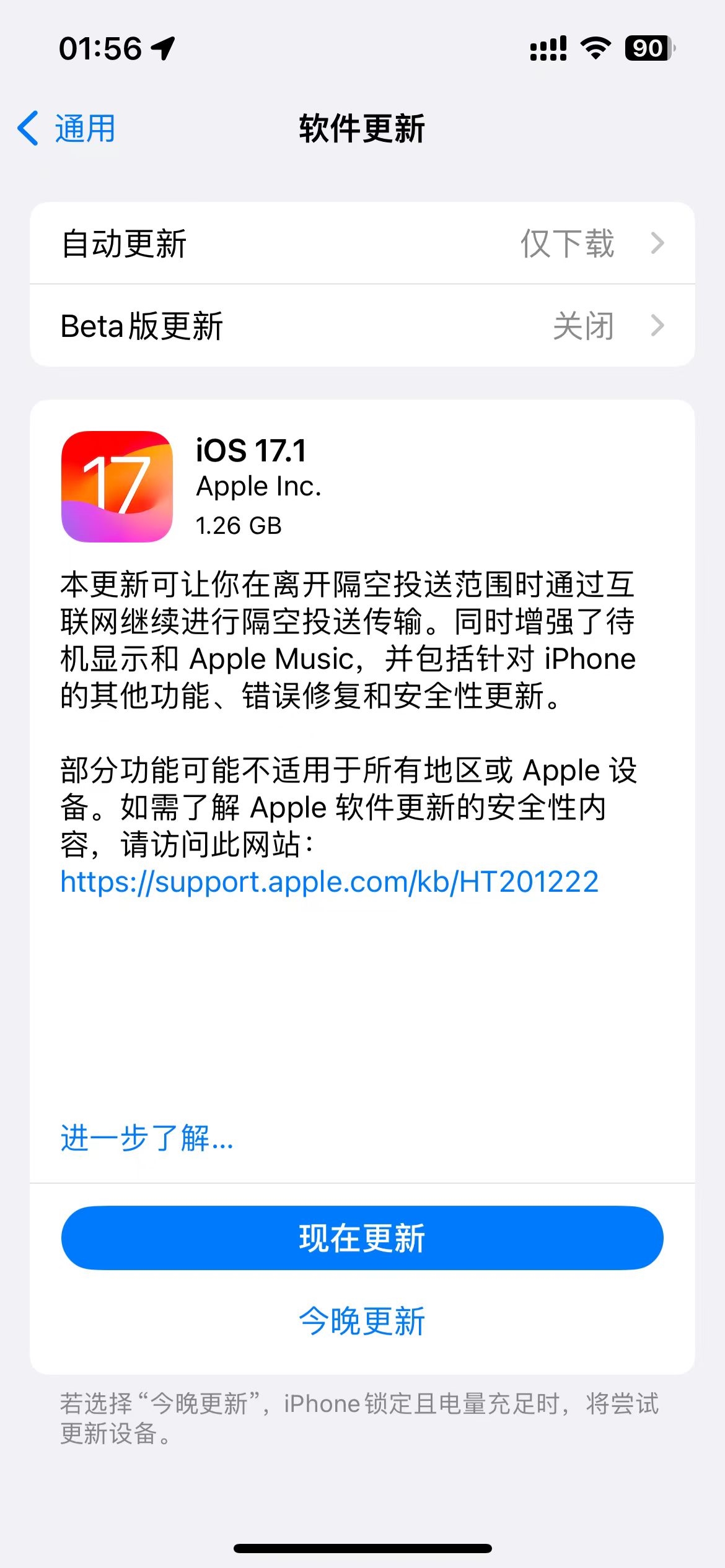Open 自动更新 settings row
Screen dimensions: 725x1568
(362, 243)
